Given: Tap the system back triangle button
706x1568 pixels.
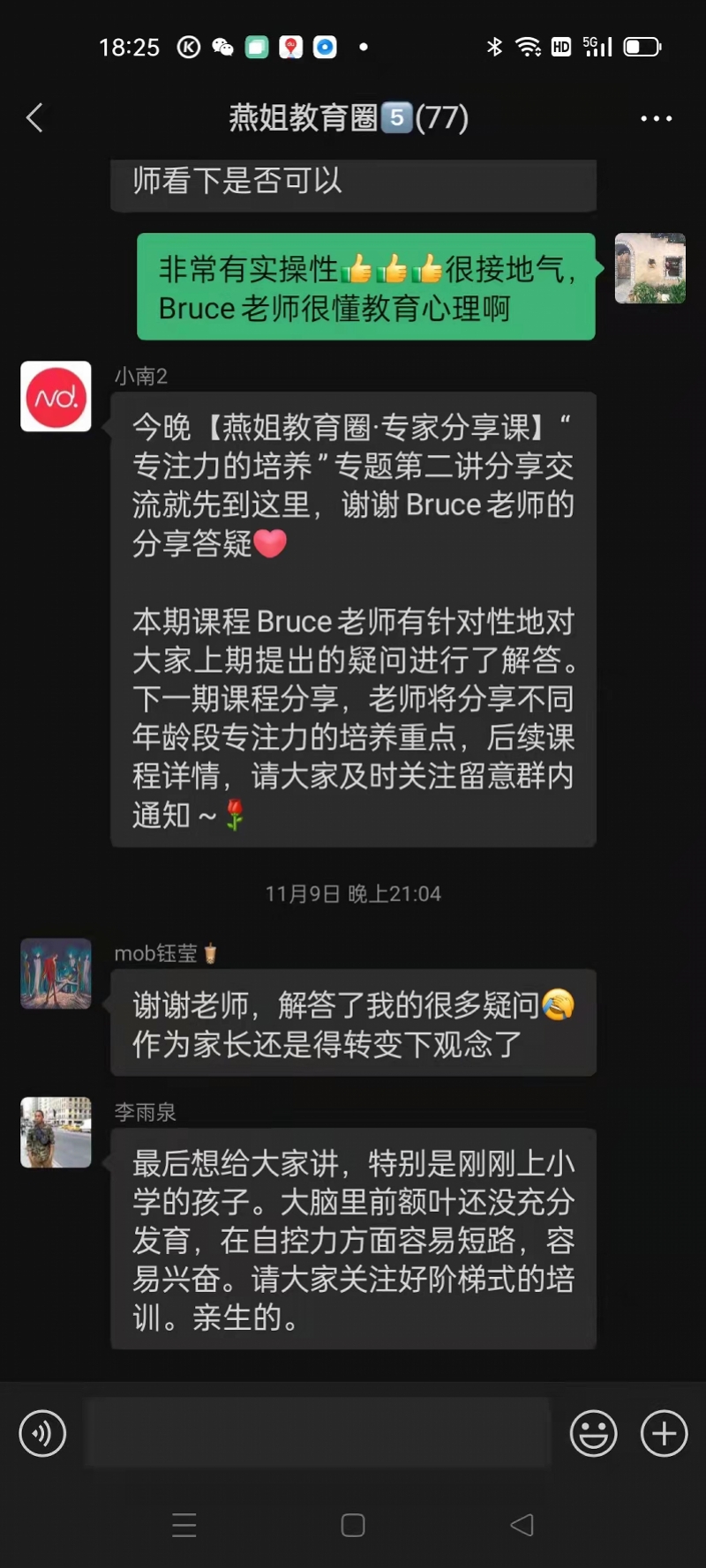Looking at the screenshot, I should click(x=522, y=1525).
